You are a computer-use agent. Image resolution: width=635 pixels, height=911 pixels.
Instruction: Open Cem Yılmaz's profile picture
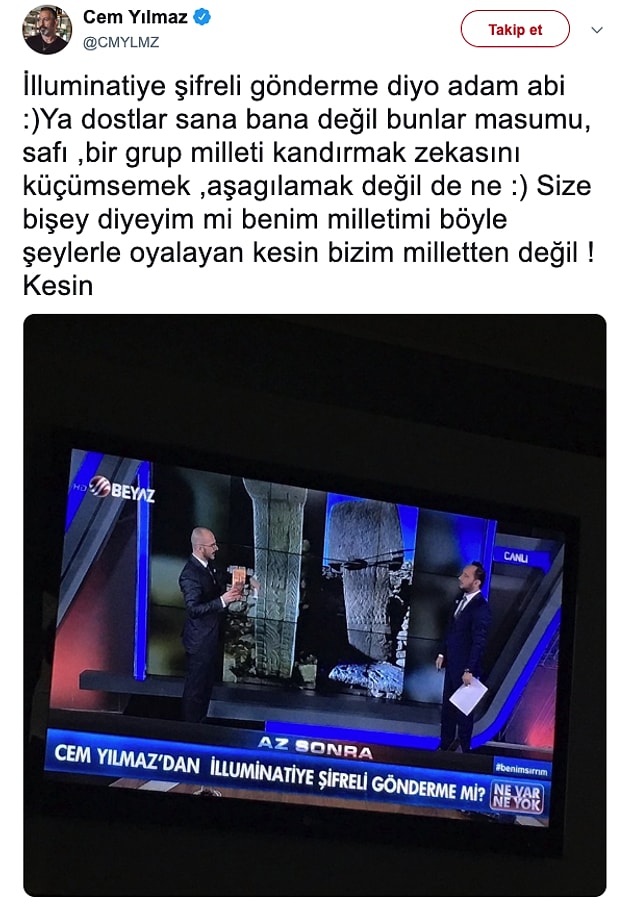point(47,29)
